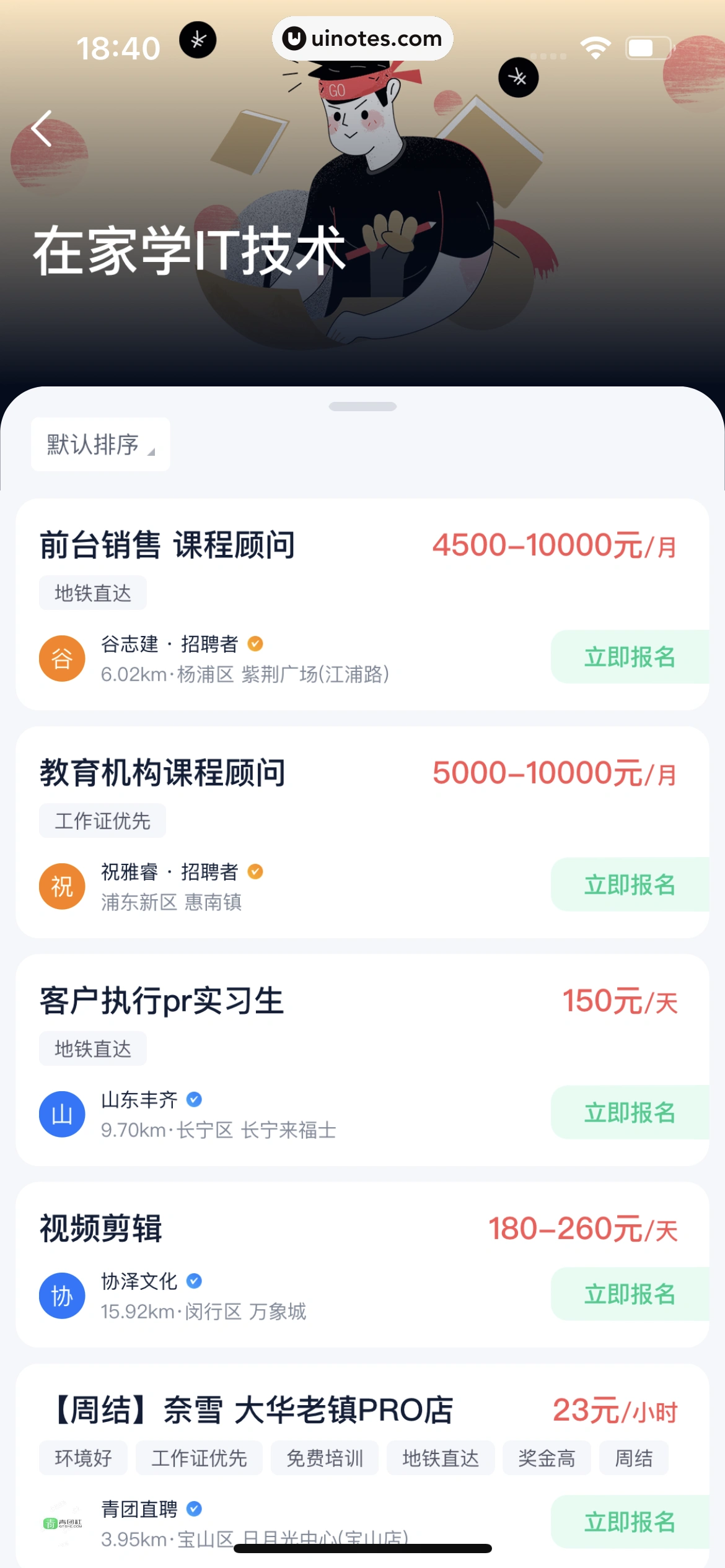Tap the uinotes.com pill at top
This screenshot has width=725, height=1568.
pyautogui.click(x=362, y=38)
